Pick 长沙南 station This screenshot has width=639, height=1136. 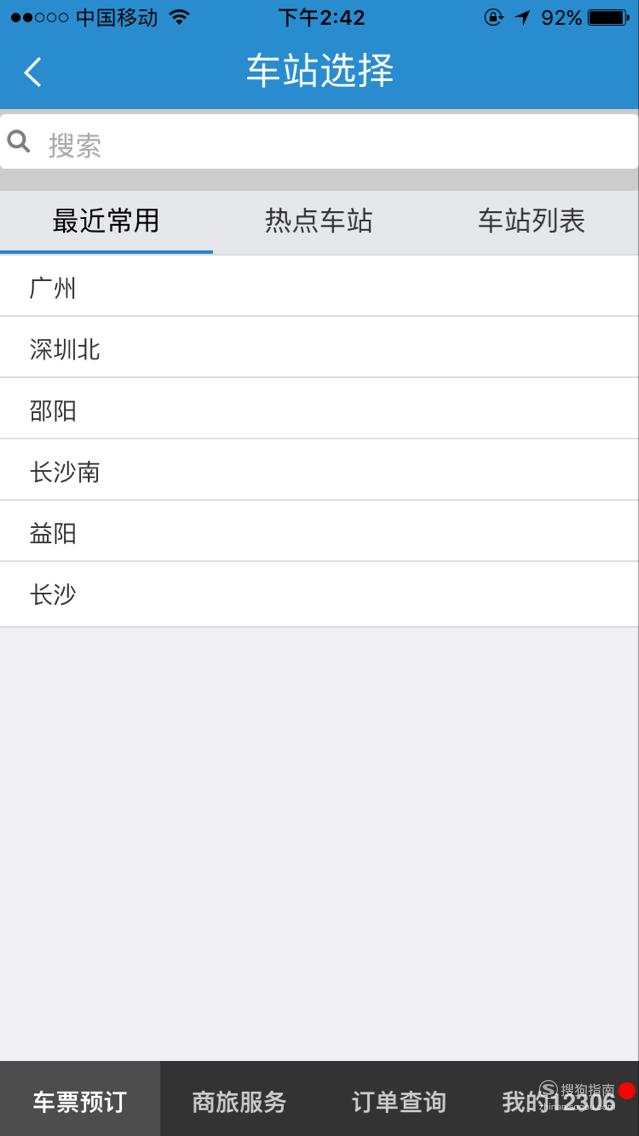point(320,470)
